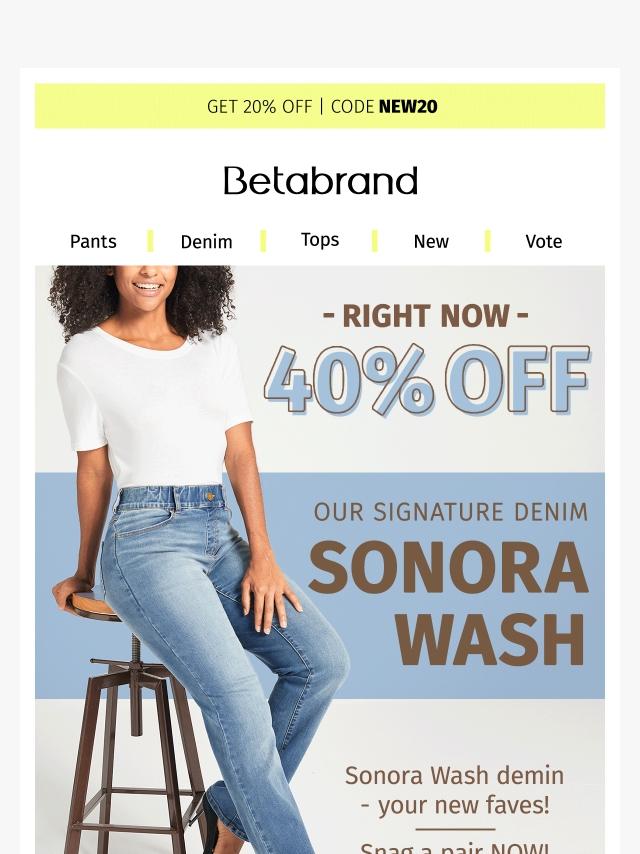Open the Vote link
The width and height of the screenshot is (640, 854).
pos(543,241)
